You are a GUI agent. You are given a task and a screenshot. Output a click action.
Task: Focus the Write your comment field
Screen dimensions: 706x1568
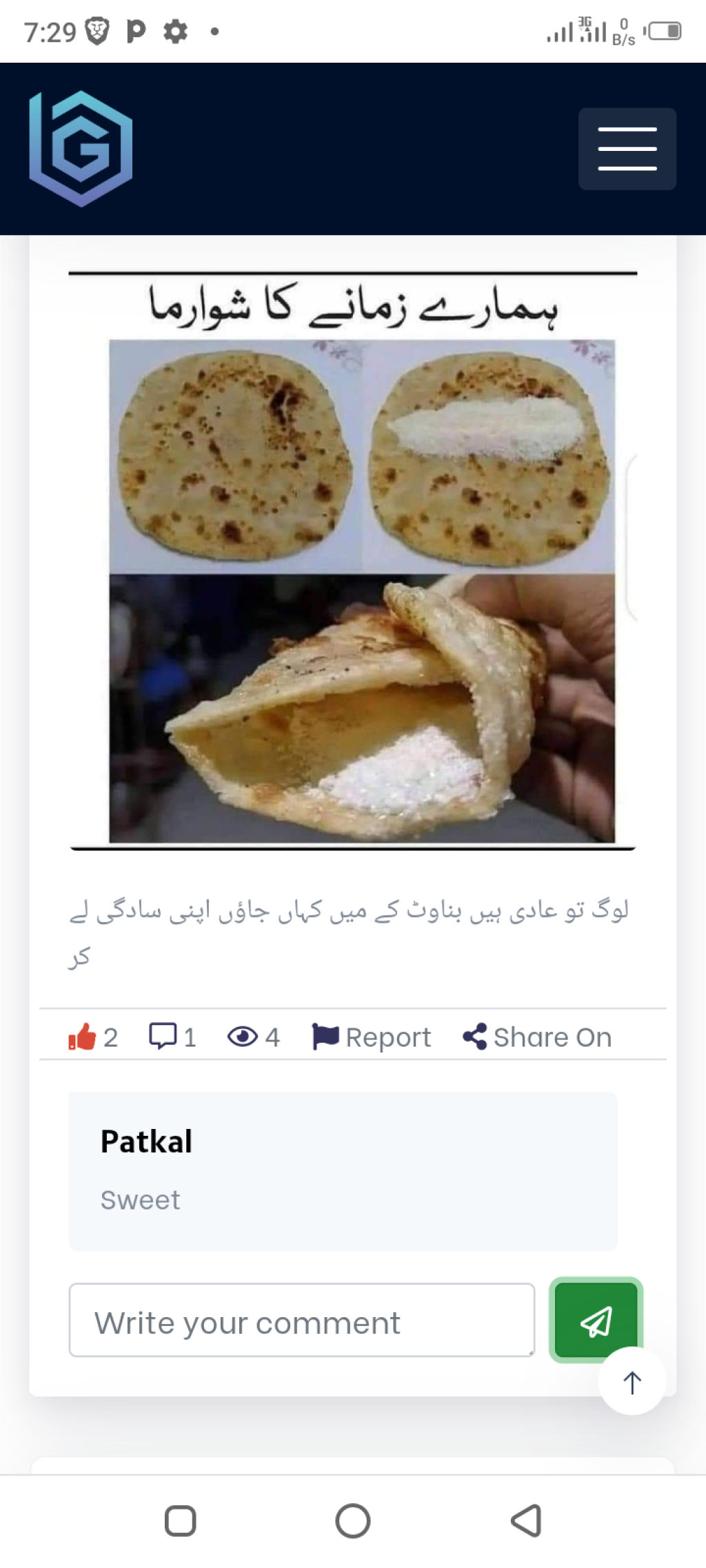point(301,1320)
